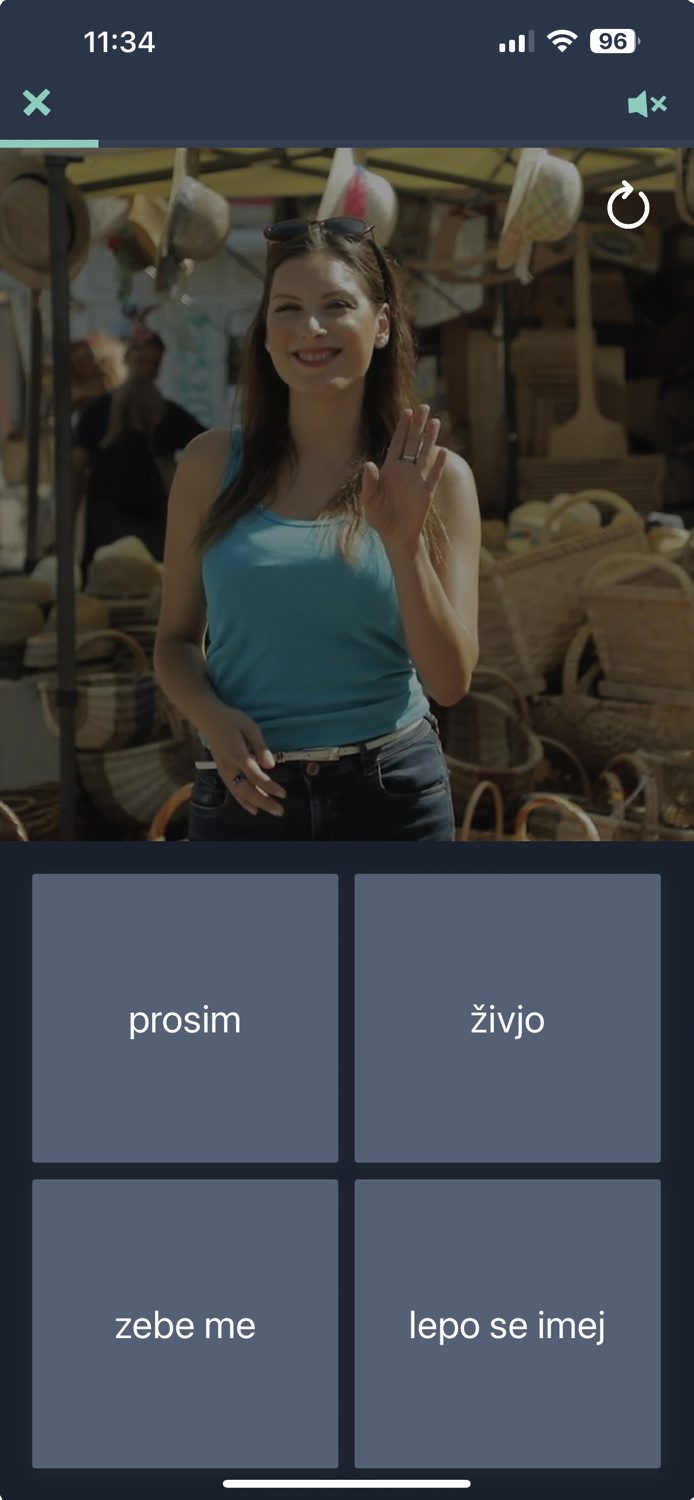Close the lesson with the X icon

click(37, 102)
